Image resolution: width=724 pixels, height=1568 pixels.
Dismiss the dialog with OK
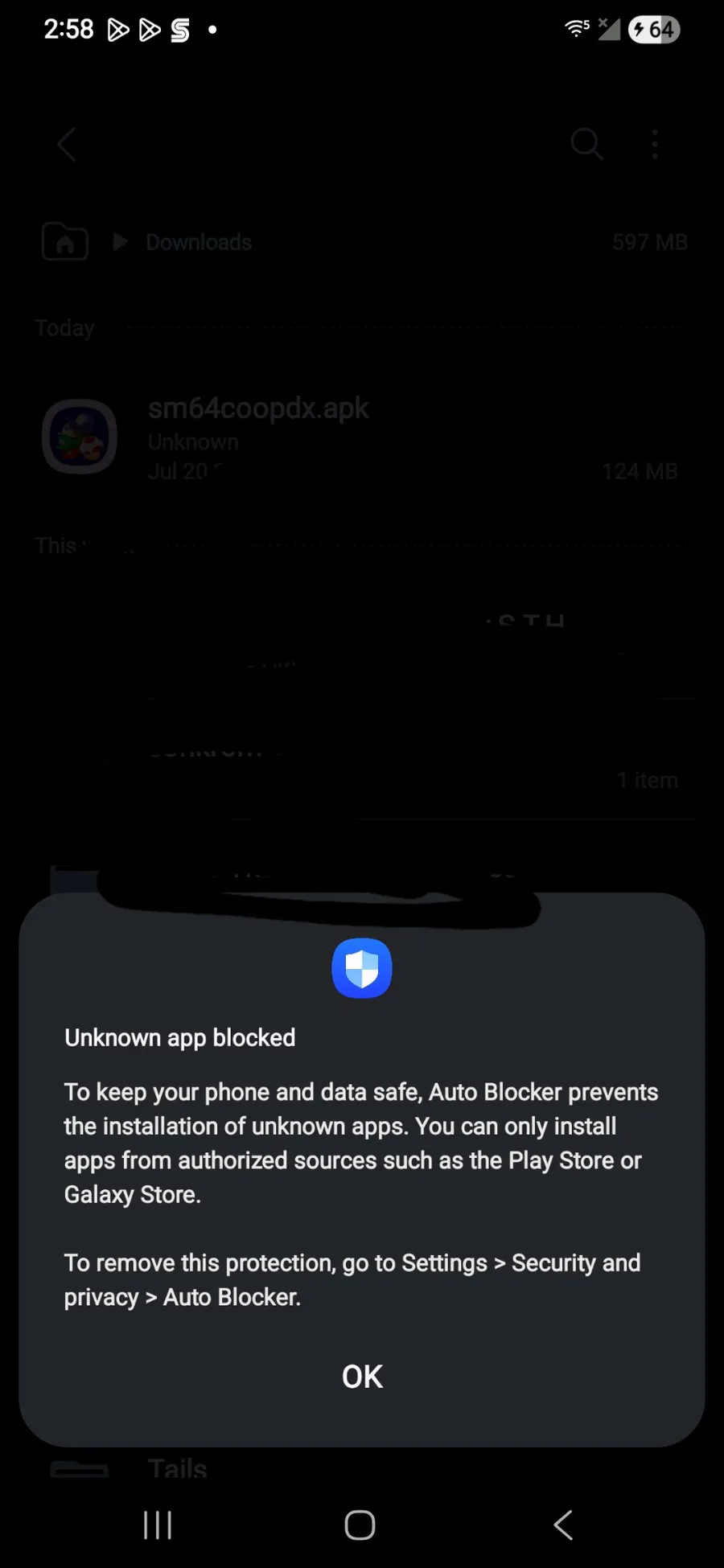point(362,1377)
